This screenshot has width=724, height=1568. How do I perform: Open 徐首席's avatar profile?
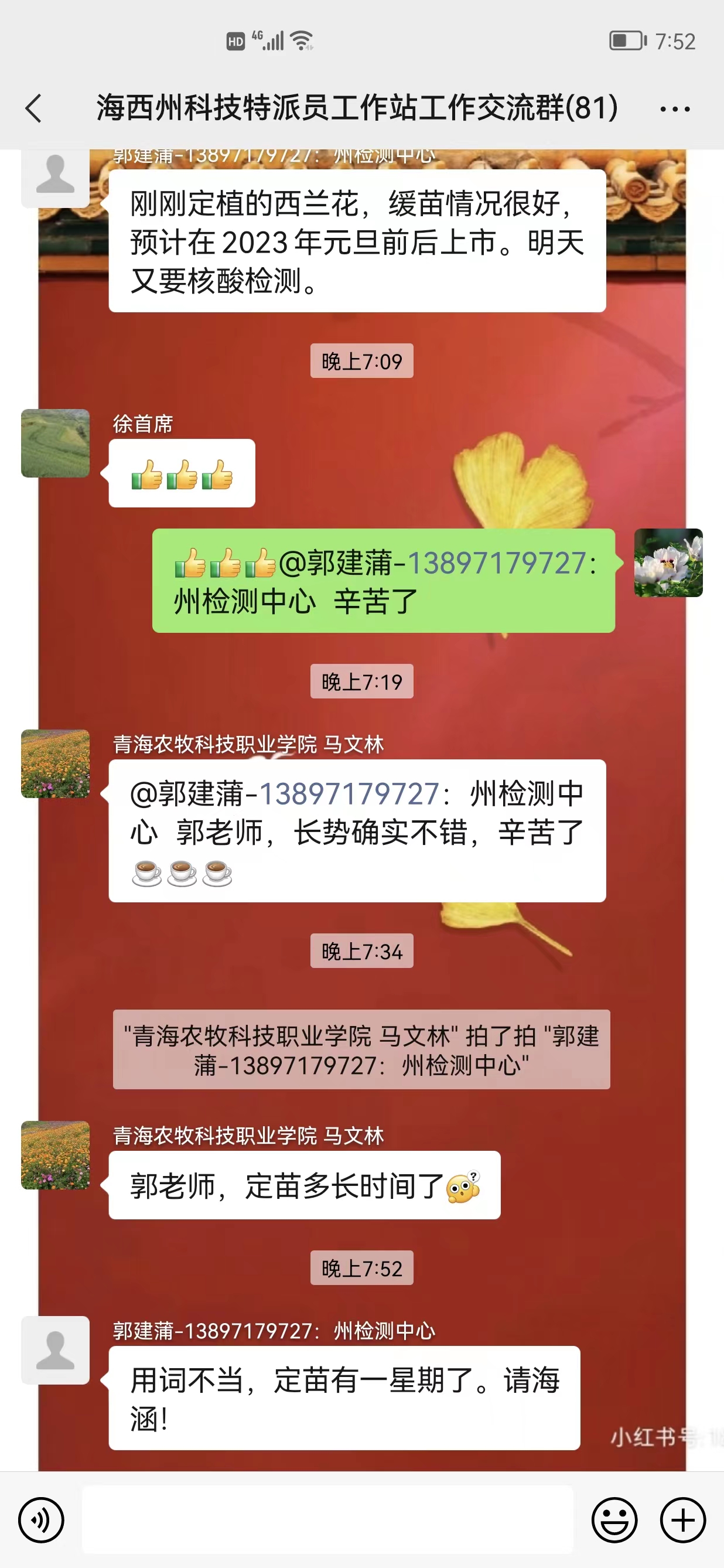[x=56, y=443]
